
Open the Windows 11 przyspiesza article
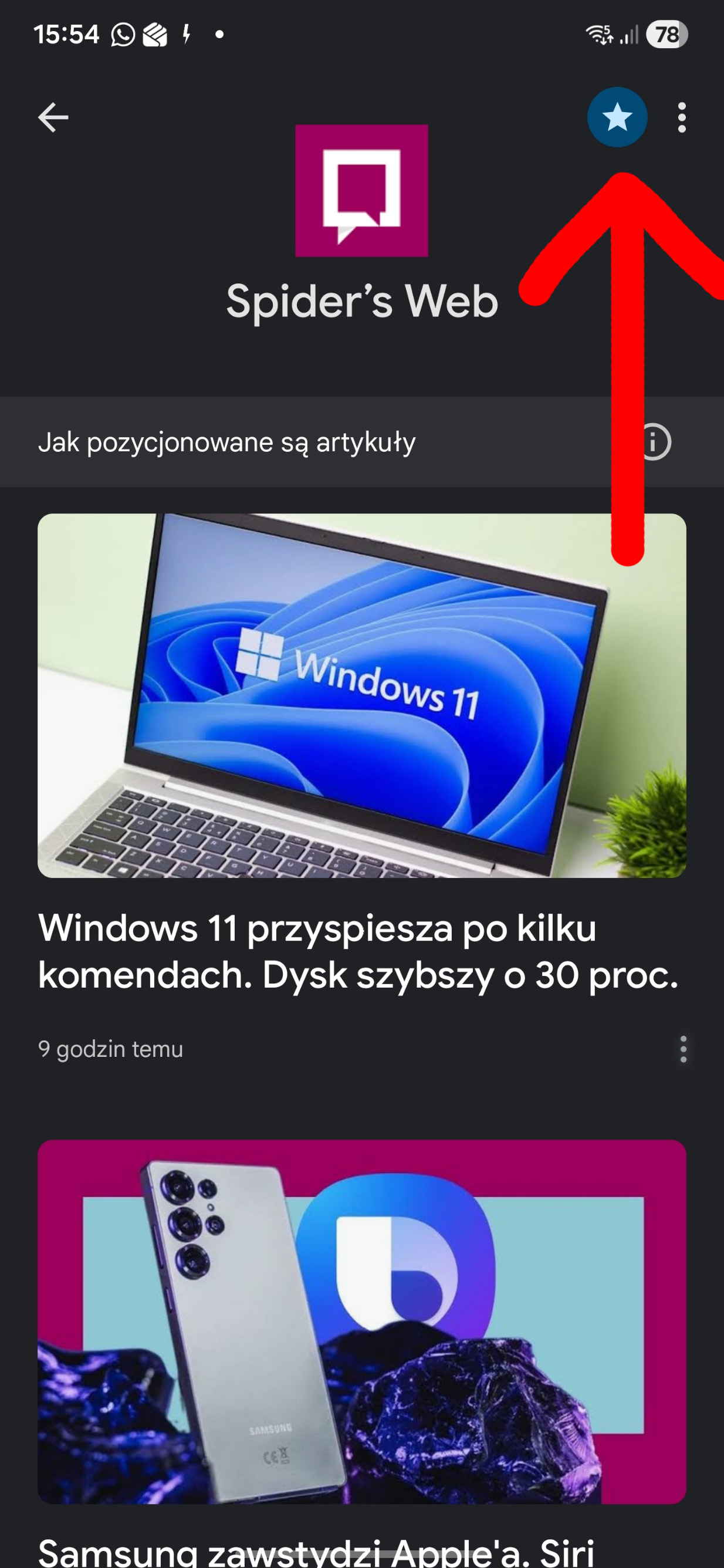358,951
